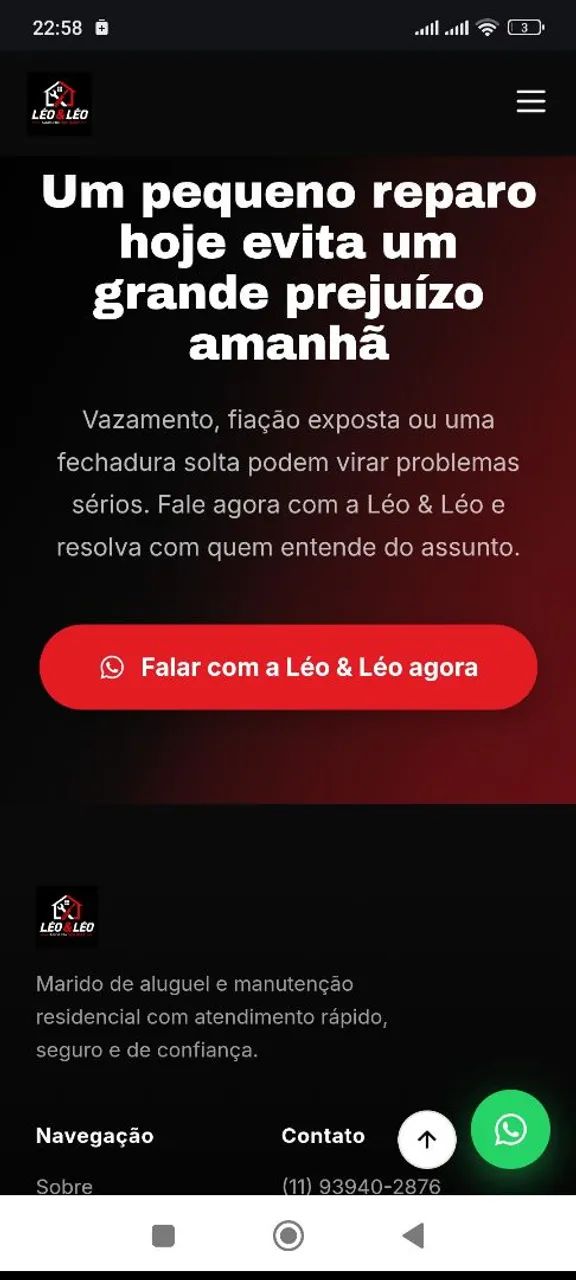
Task: Open the Sobre footer link
Action: 64,1186
